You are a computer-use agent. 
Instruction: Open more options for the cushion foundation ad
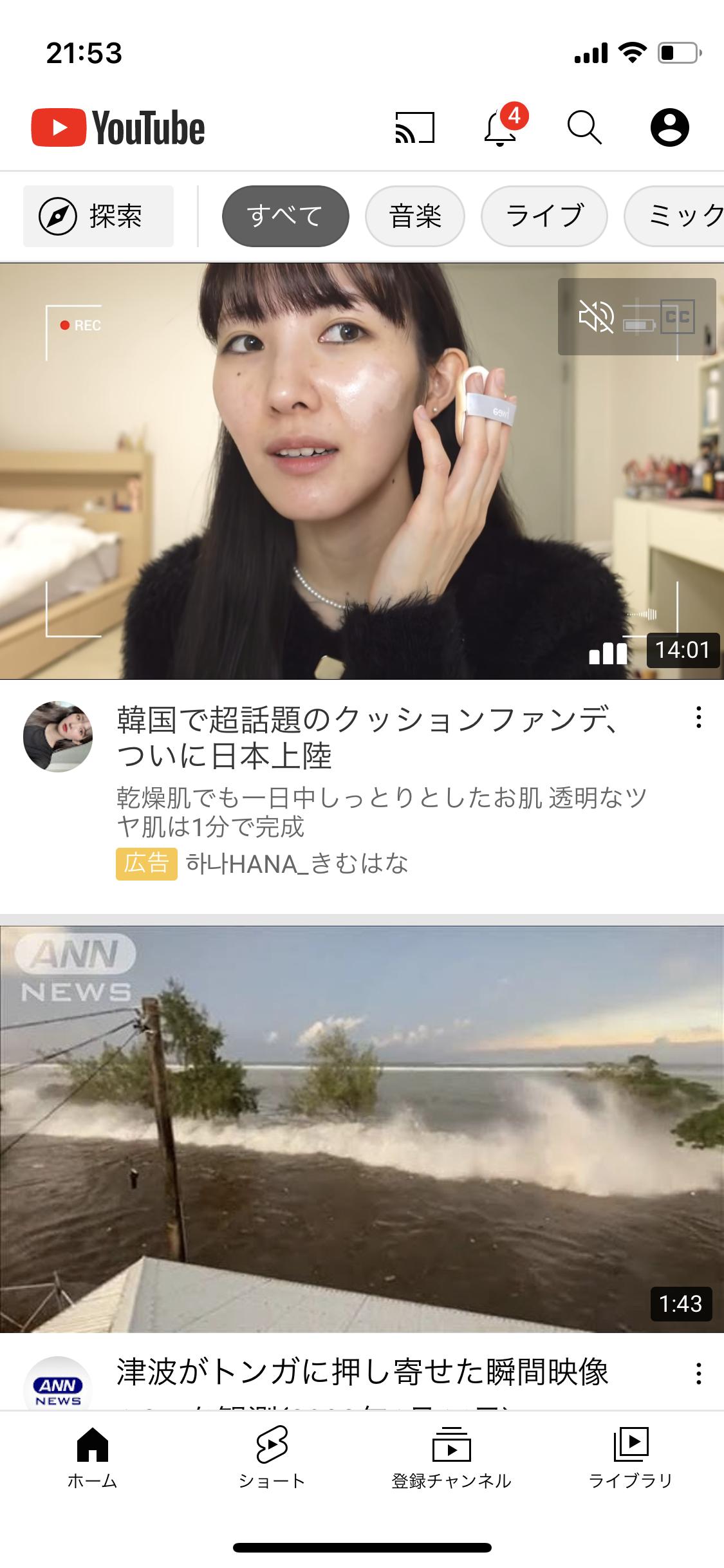point(698,717)
